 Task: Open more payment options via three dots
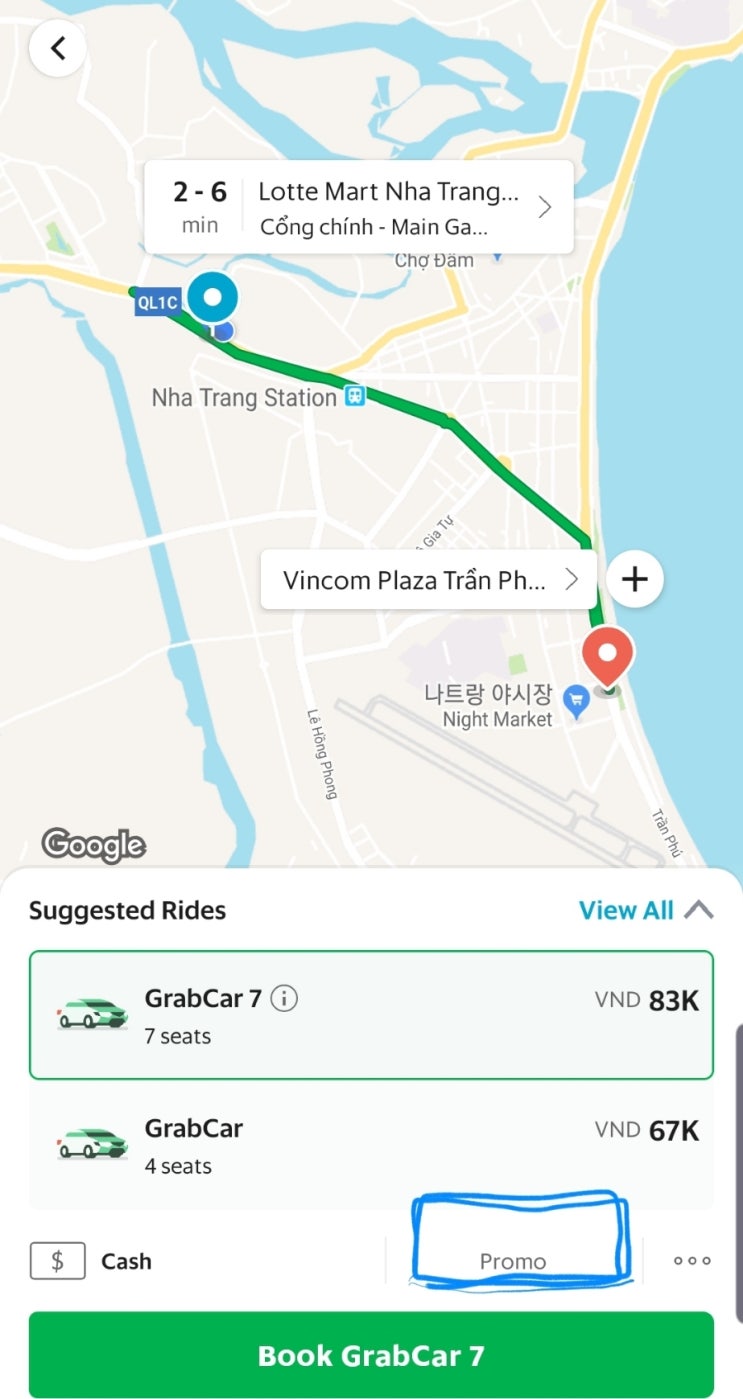coord(690,1261)
